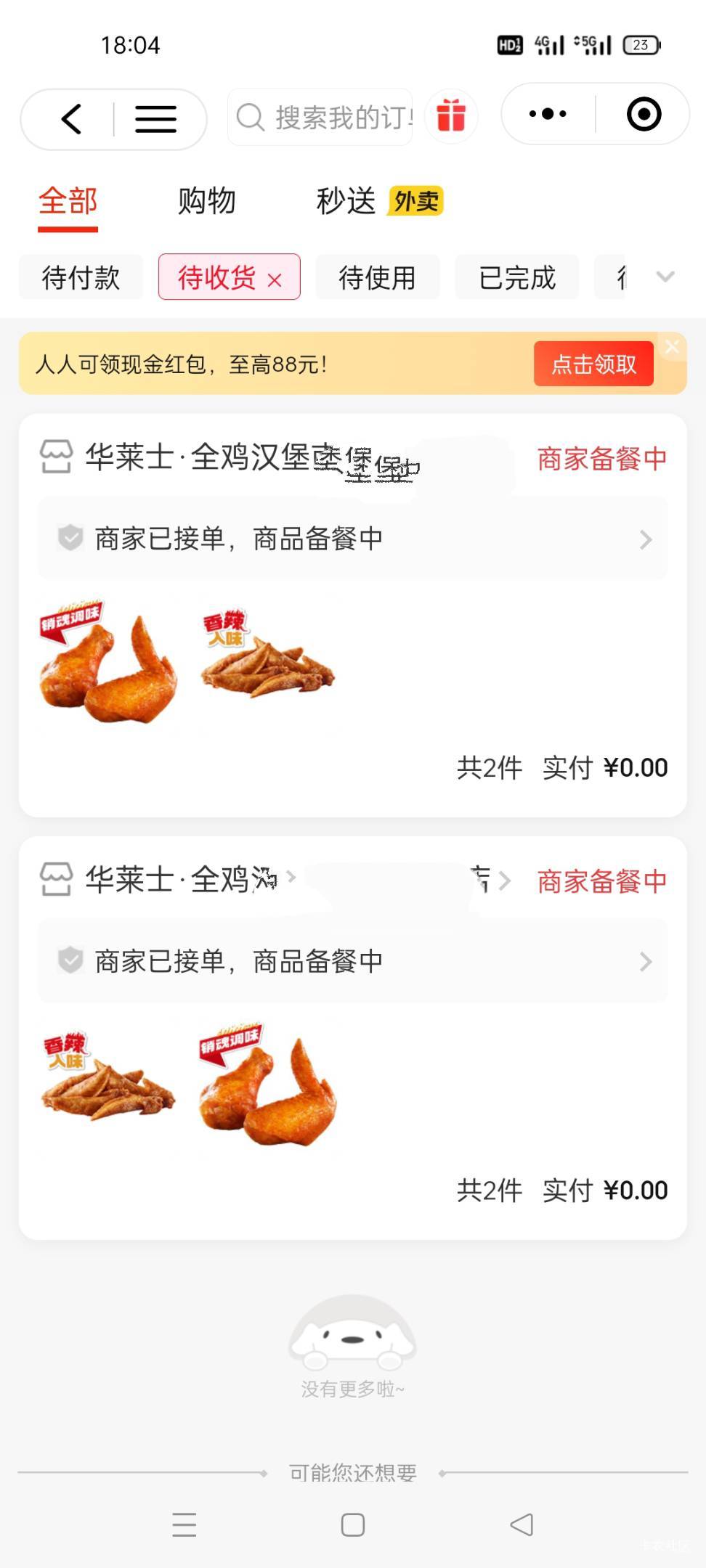
Task: Open the first order's 商家已接单 status row
Action: (353, 539)
